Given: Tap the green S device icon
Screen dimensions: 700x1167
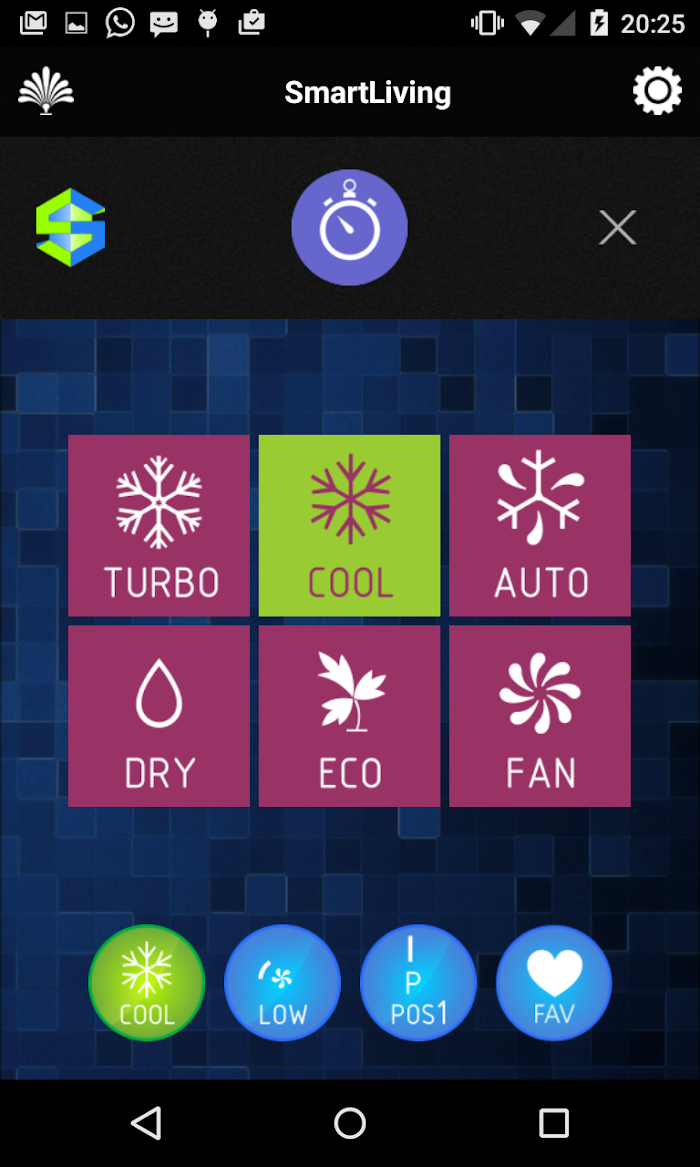Looking at the screenshot, I should 71,227.
